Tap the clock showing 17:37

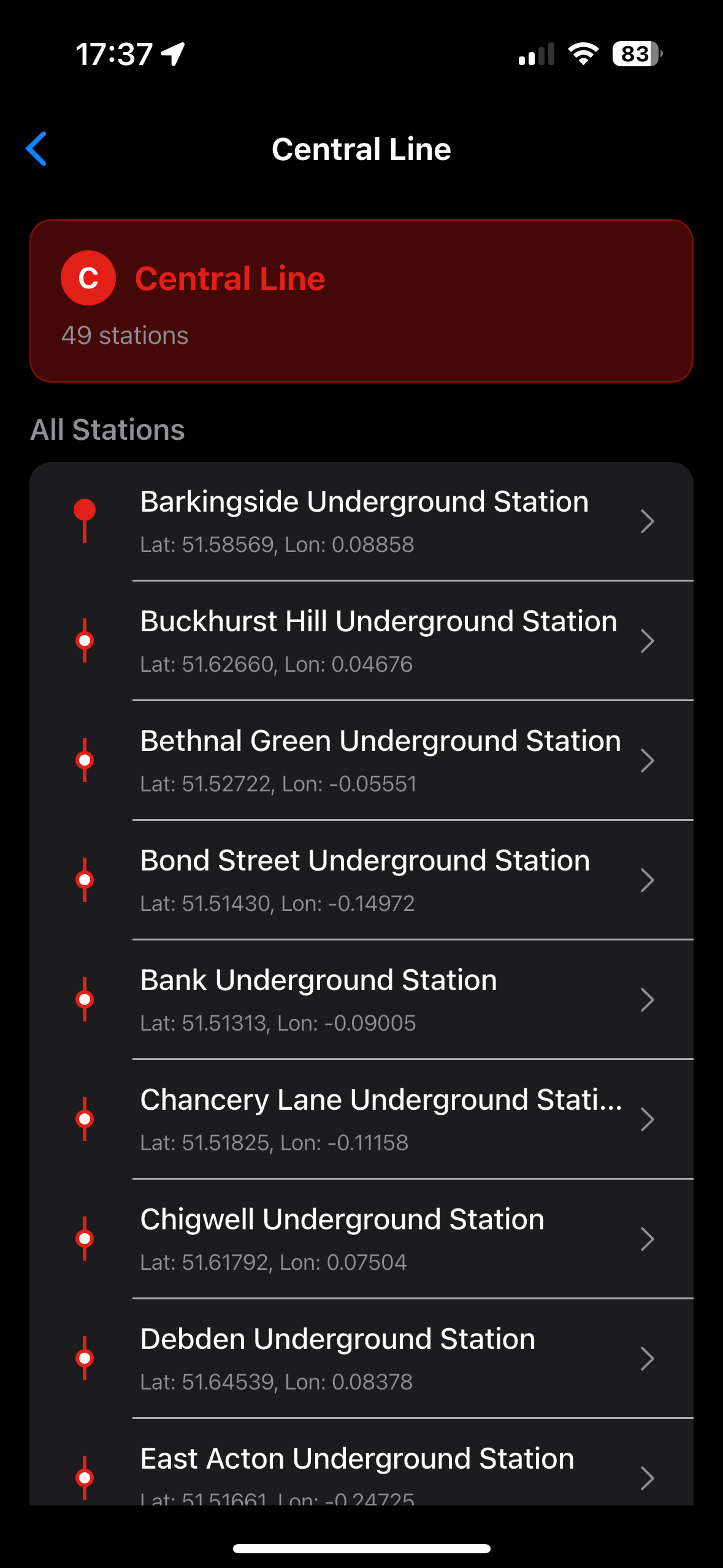(x=113, y=54)
